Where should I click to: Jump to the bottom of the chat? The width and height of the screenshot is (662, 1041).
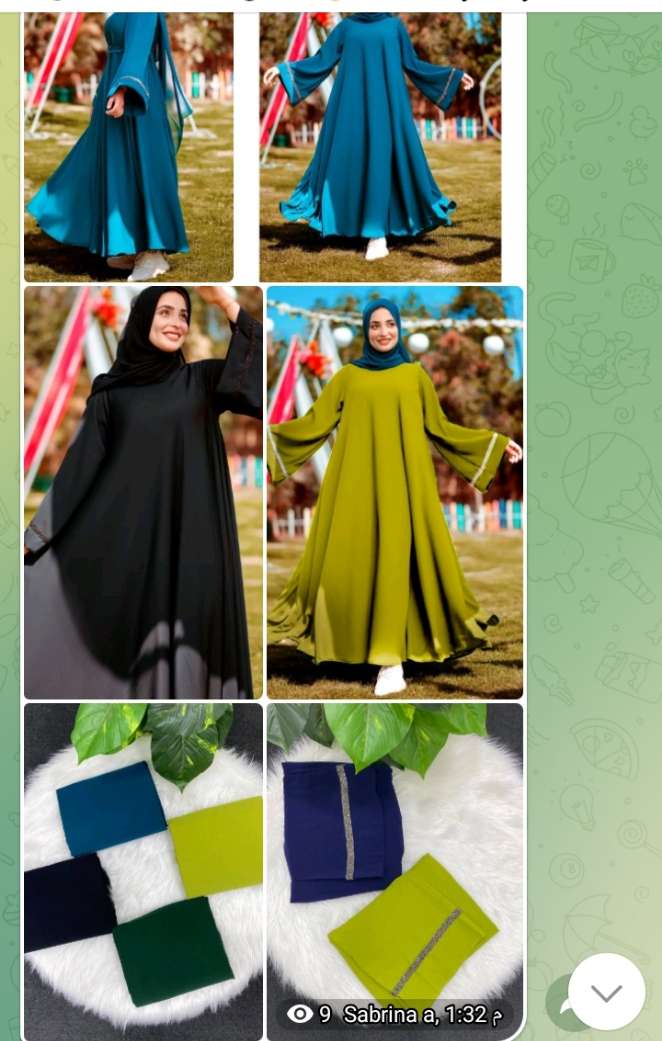point(606,991)
